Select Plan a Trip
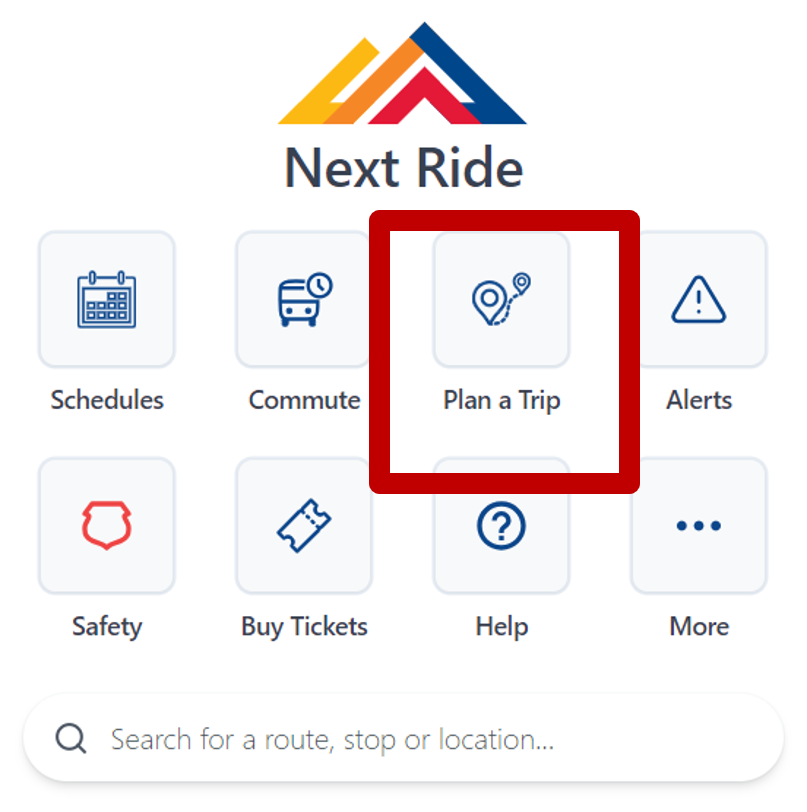Image resolution: width=807 pixels, height=812 pixels. coord(501,300)
